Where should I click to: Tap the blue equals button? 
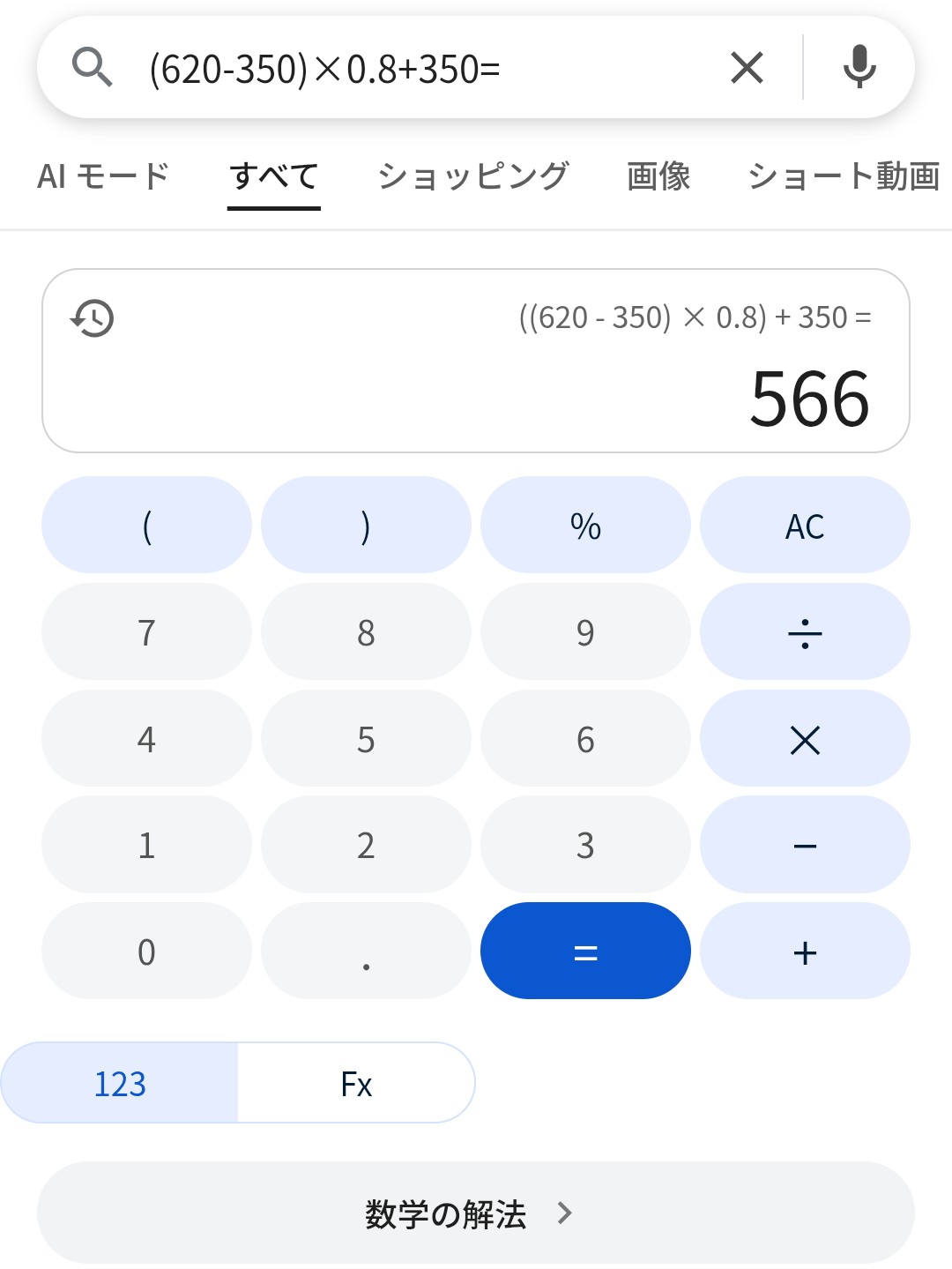tap(585, 952)
